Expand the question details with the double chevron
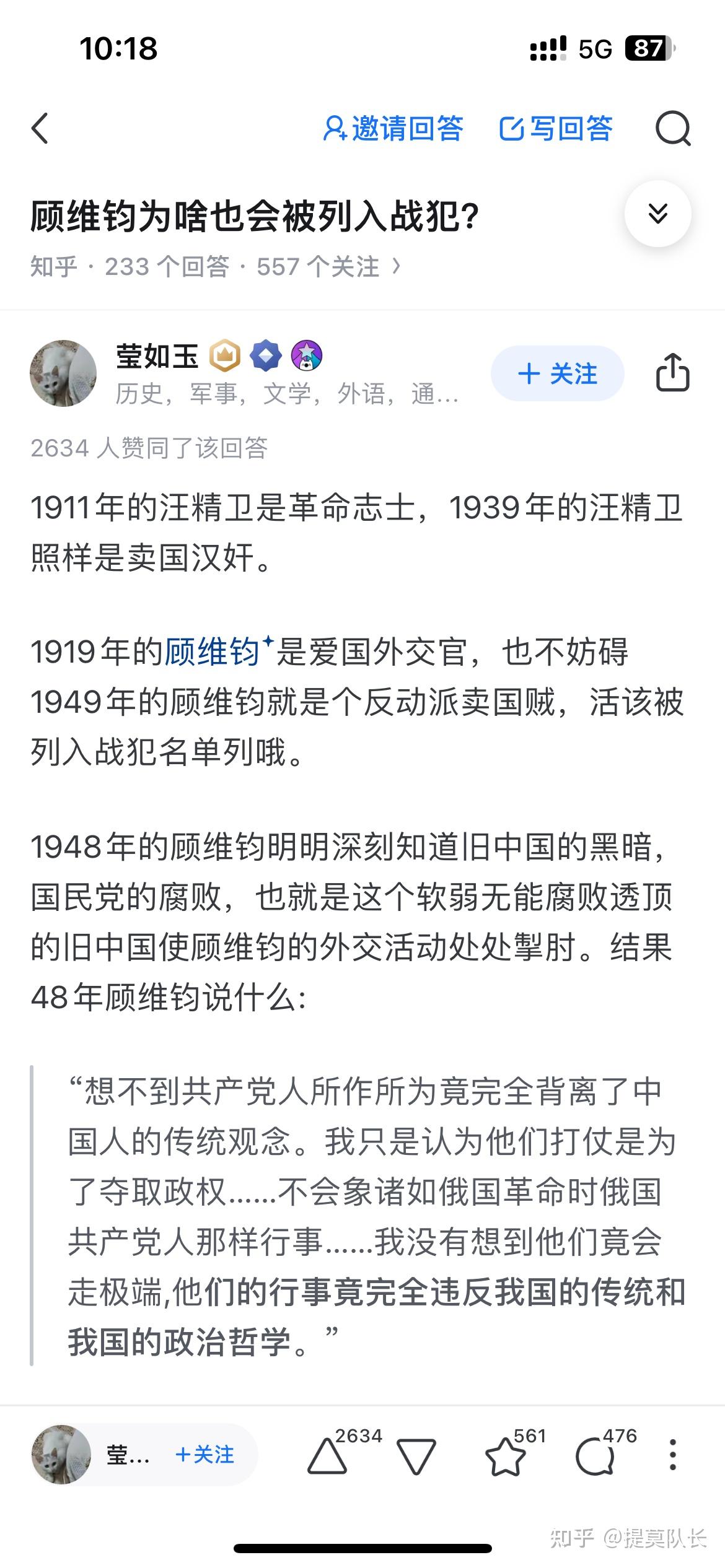725x1568 pixels. 657,214
